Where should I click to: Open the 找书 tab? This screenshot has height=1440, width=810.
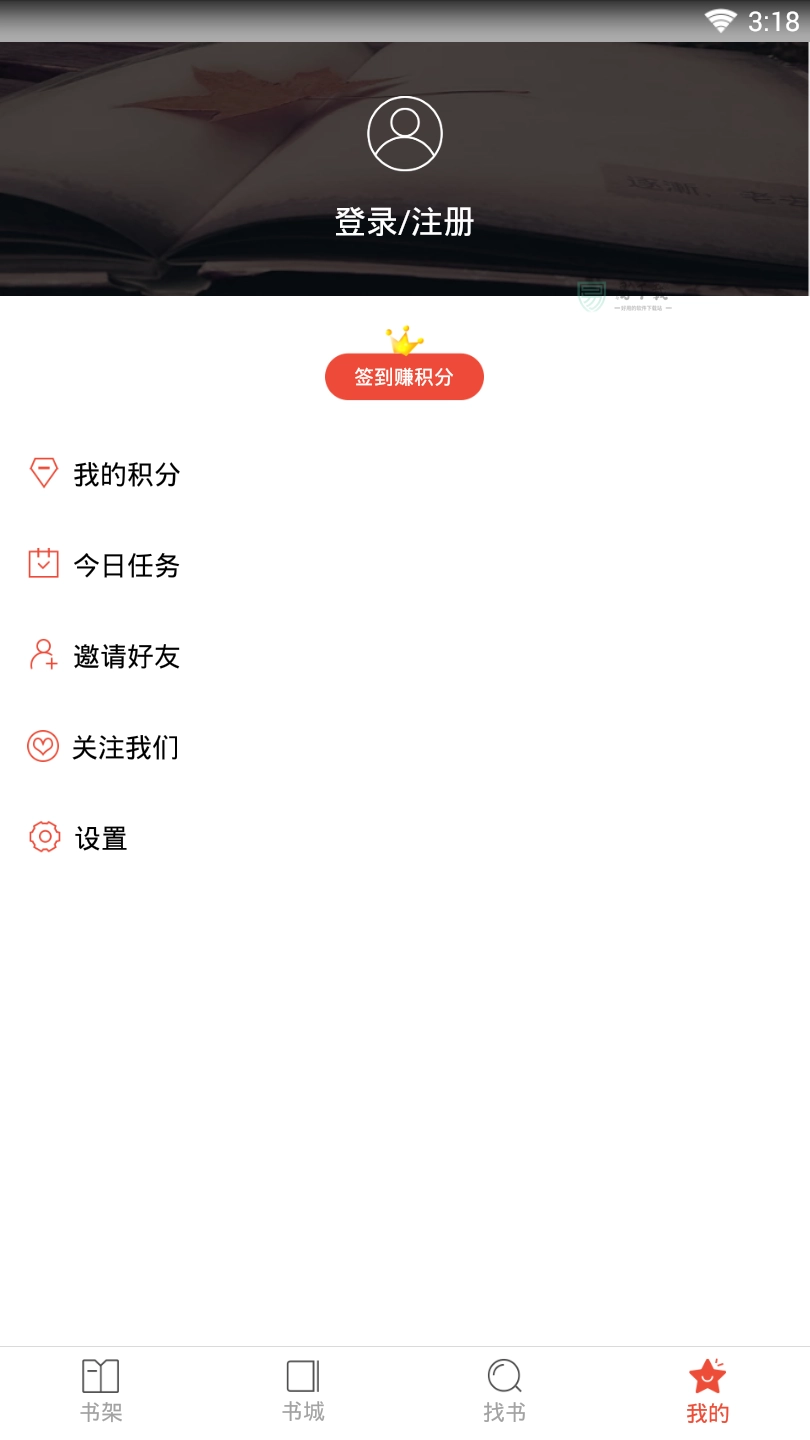point(504,1390)
